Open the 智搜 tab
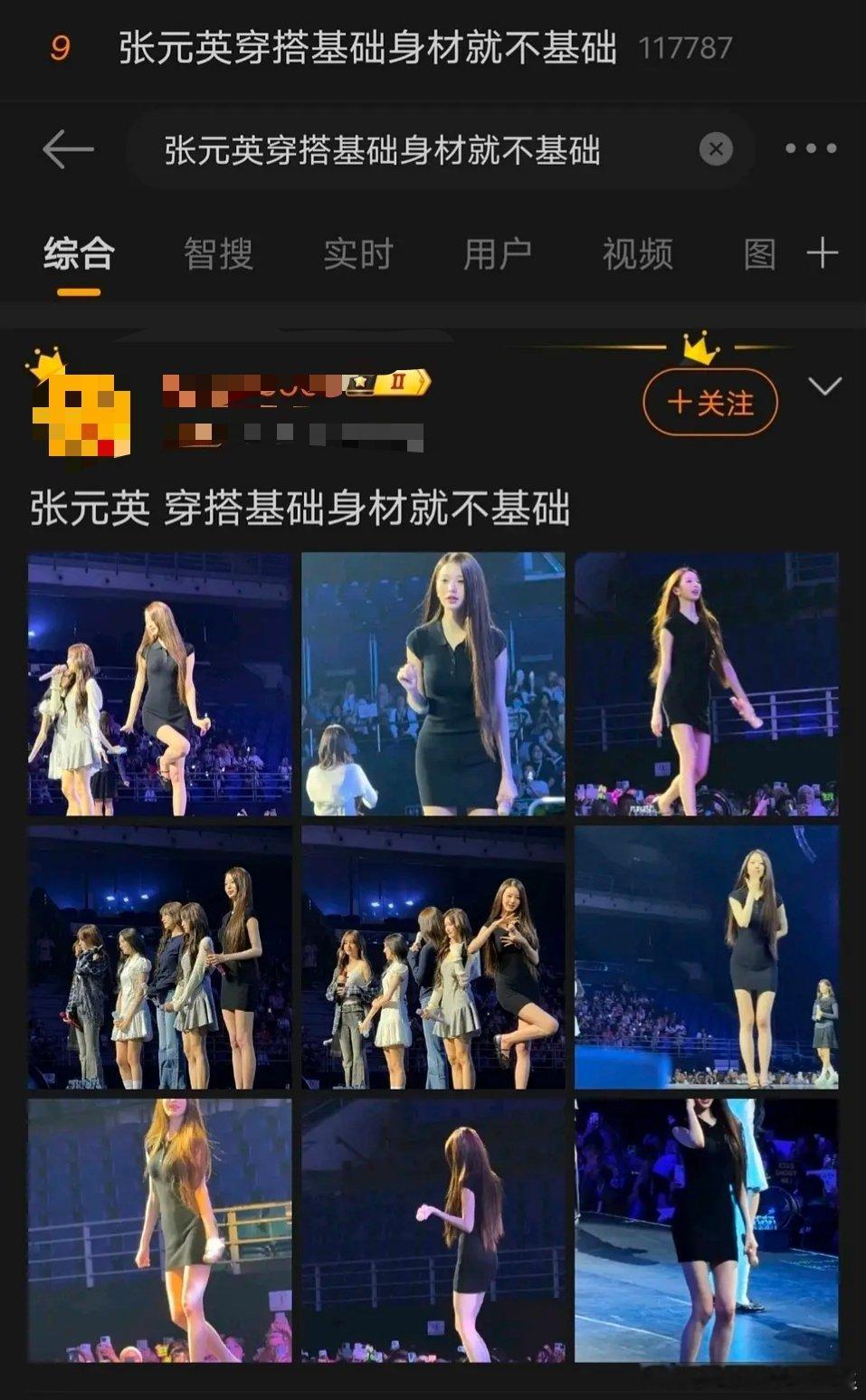866x1400 pixels. coord(217,254)
